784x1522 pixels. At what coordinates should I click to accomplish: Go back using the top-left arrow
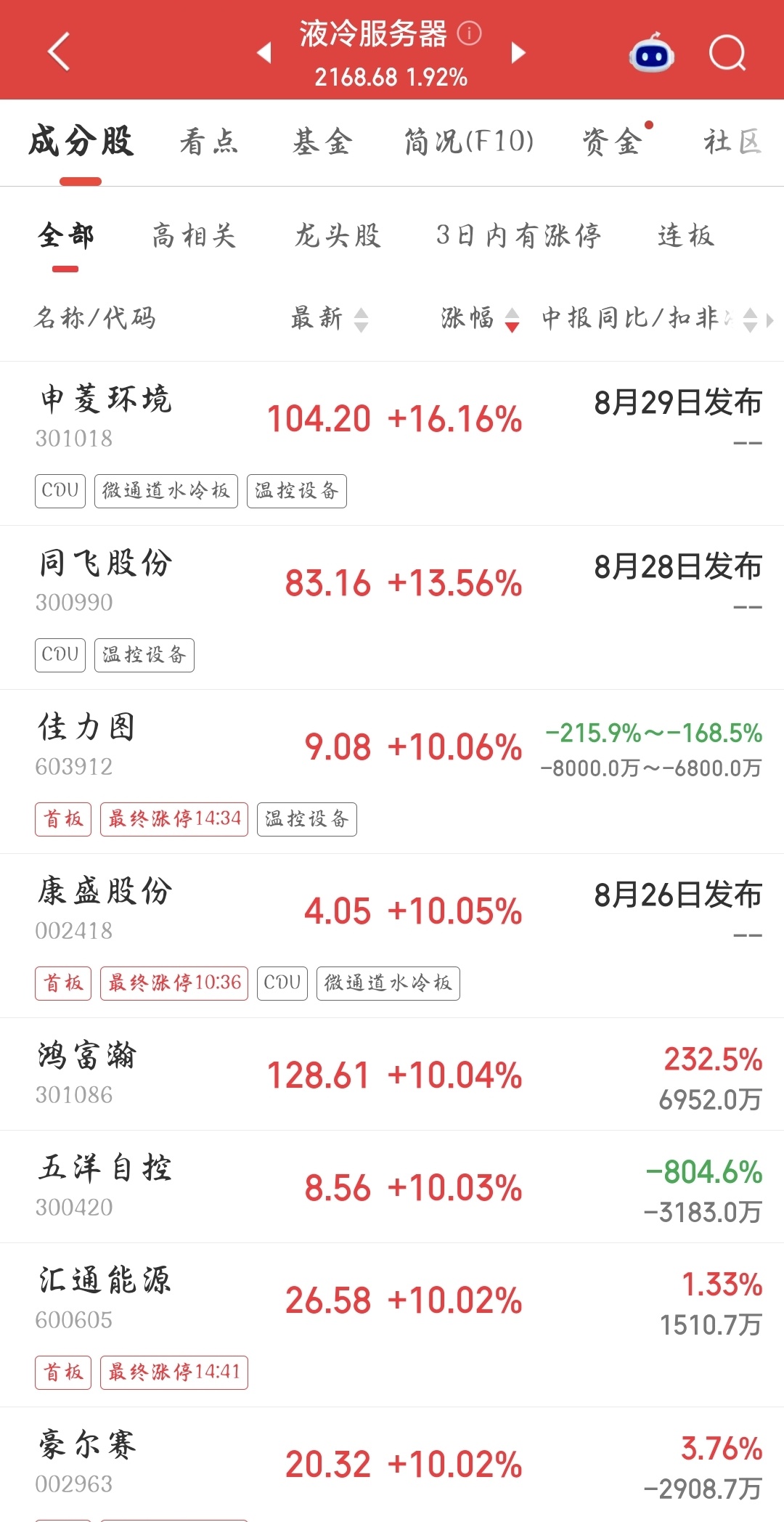pos(59,52)
